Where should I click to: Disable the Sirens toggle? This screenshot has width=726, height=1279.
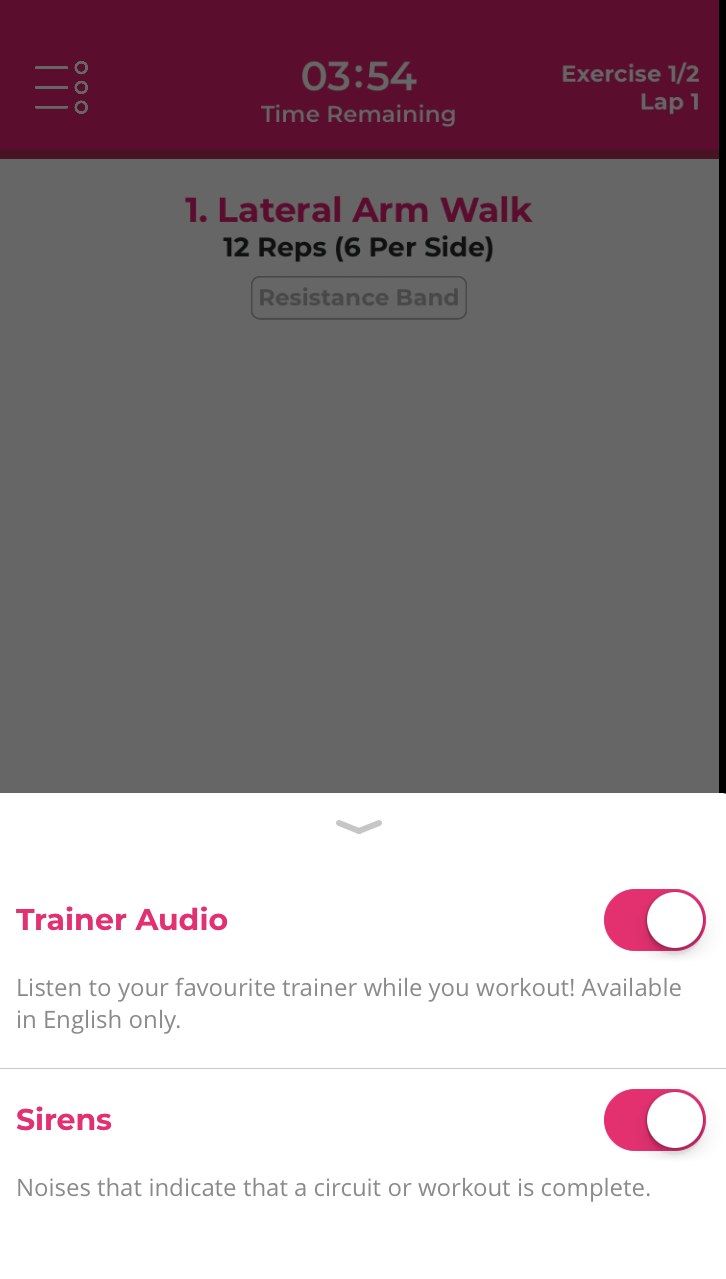pos(654,1120)
